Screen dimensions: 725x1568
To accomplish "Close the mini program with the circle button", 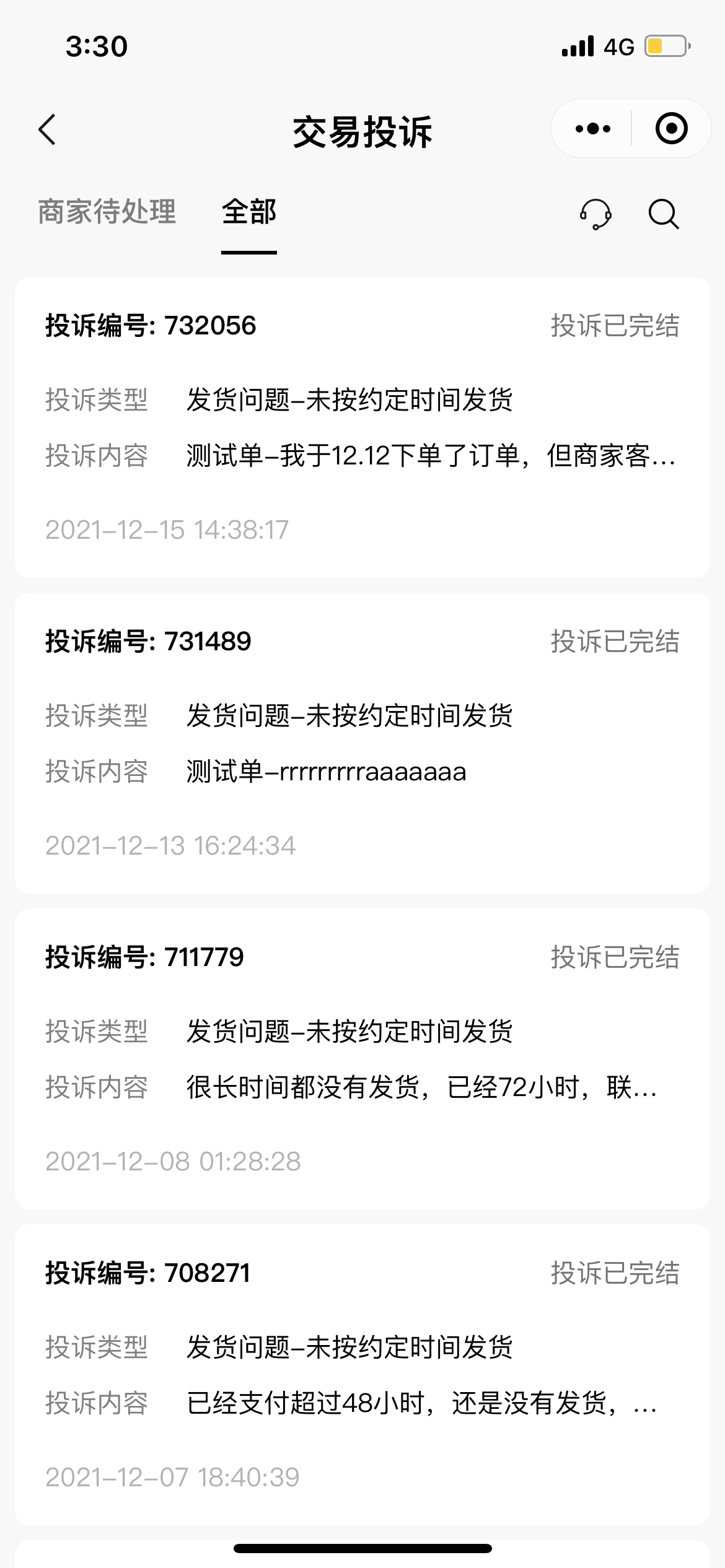I will pos(671,129).
